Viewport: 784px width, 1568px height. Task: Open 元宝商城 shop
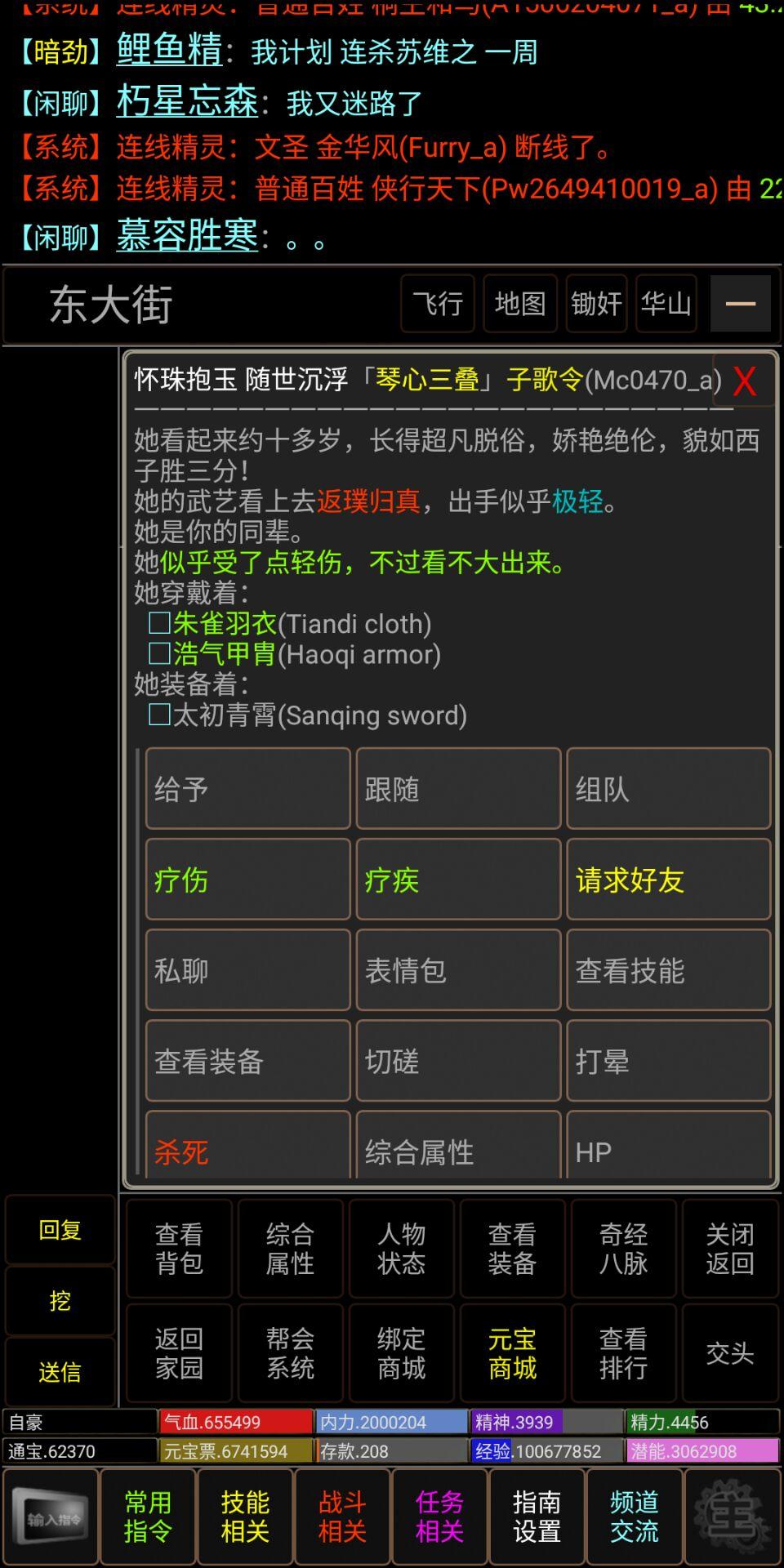coord(513,1353)
